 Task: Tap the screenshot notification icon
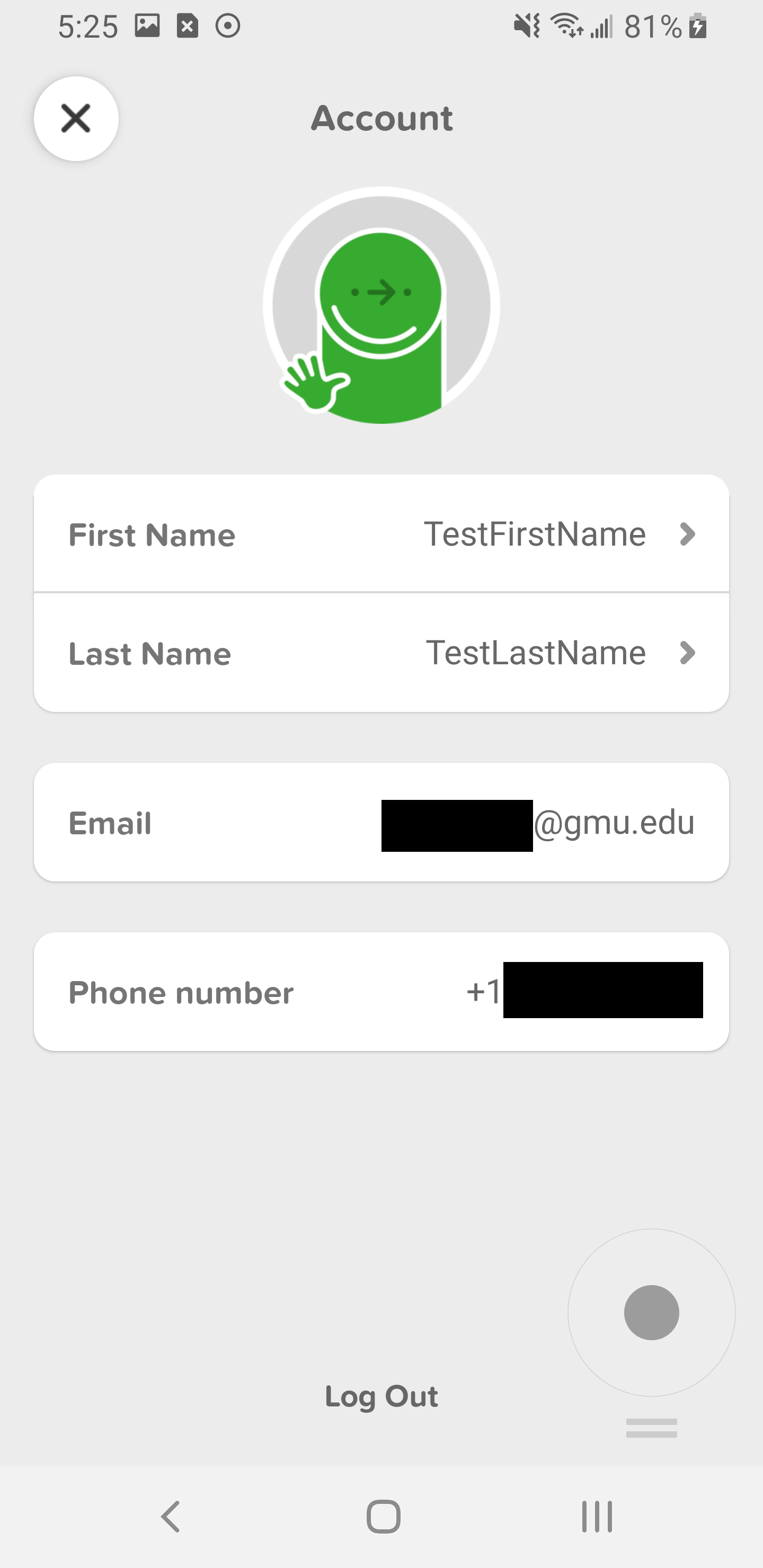(x=148, y=25)
